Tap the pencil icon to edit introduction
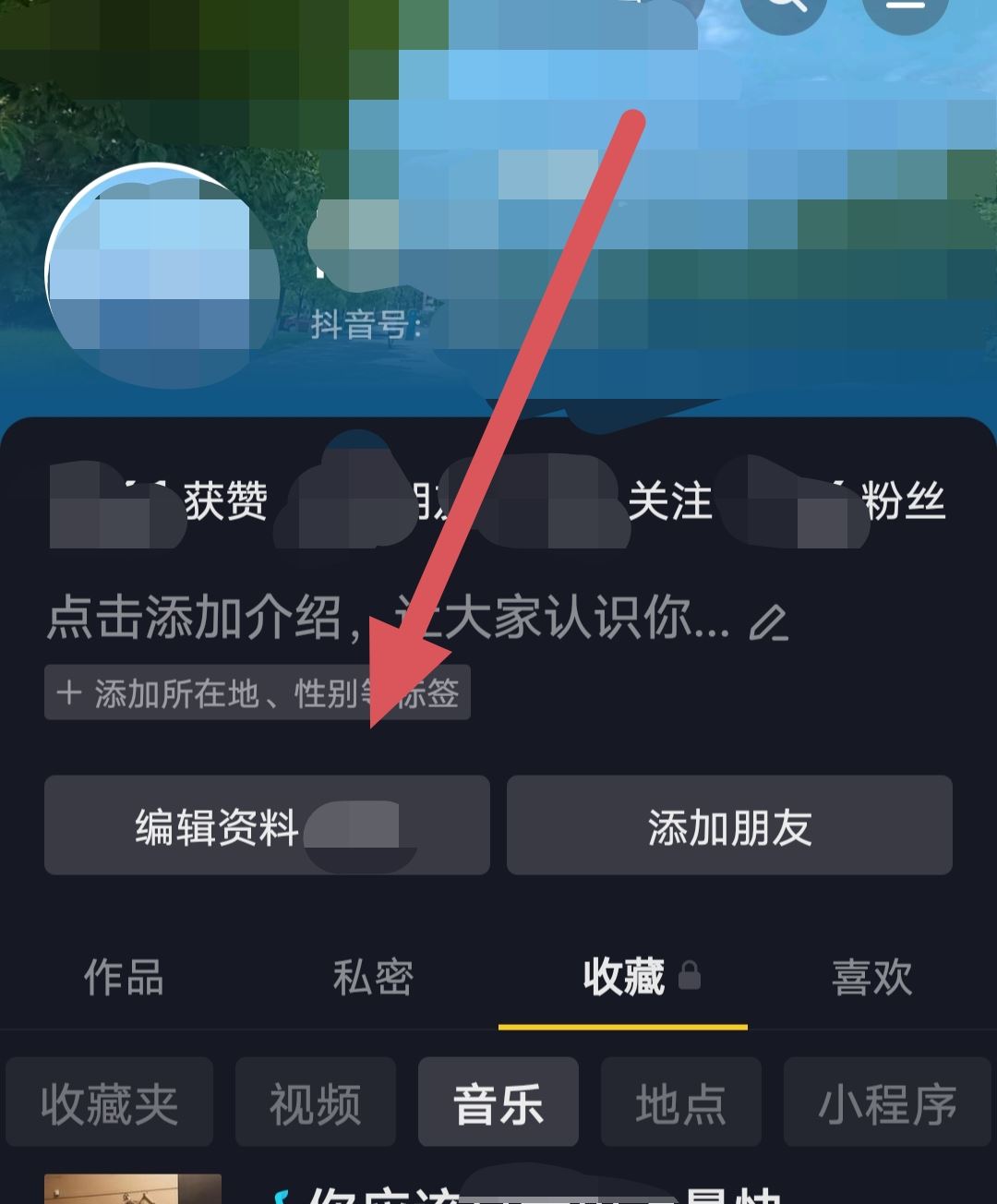Viewport: 997px width, 1204px height. coord(769,623)
